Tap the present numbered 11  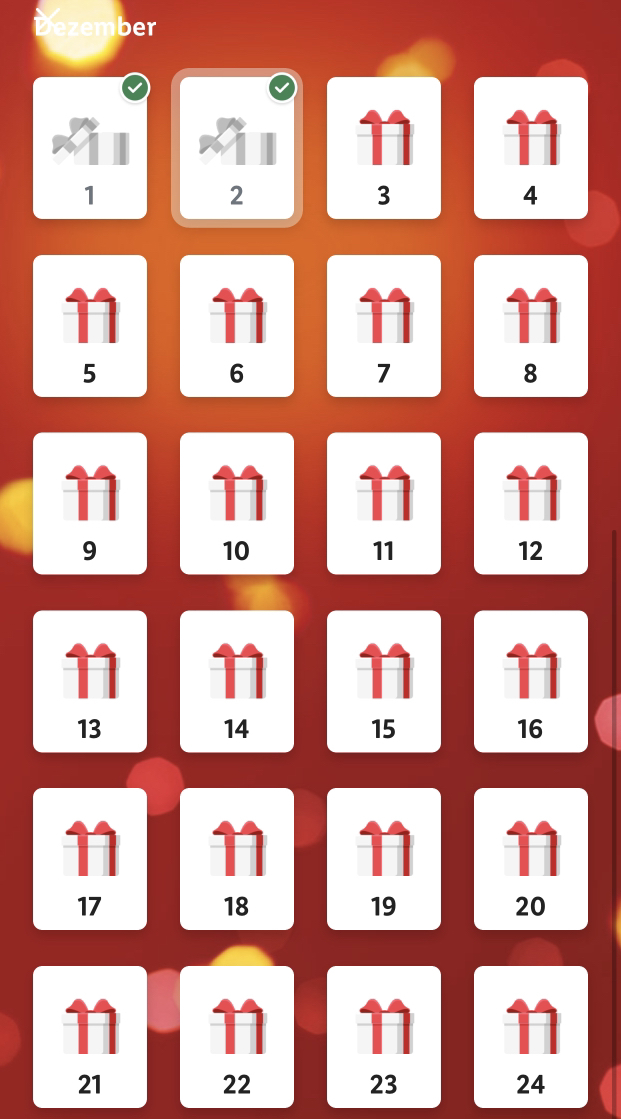click(384, 503)
